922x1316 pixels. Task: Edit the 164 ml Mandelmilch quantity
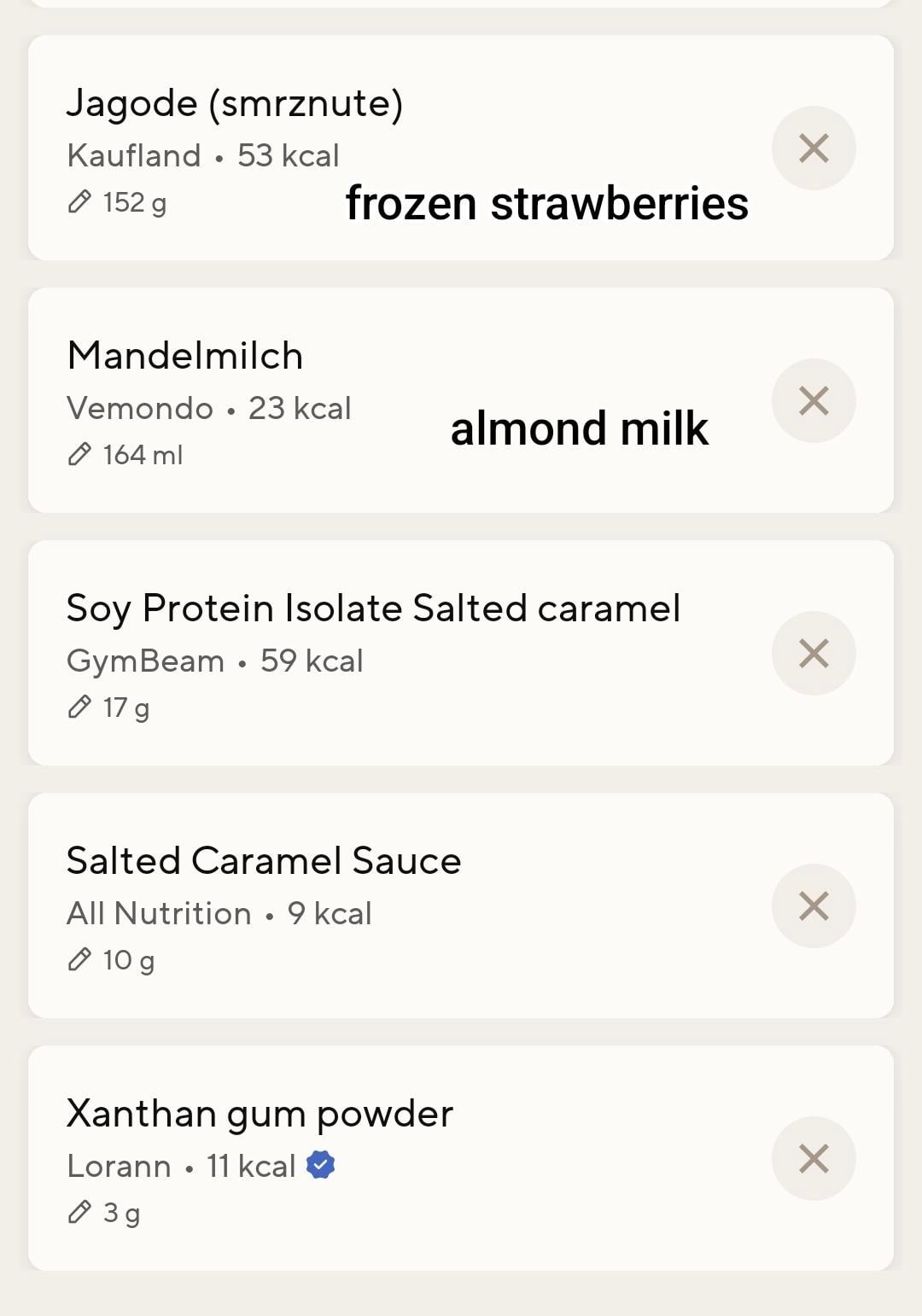(x=125, y=456)
